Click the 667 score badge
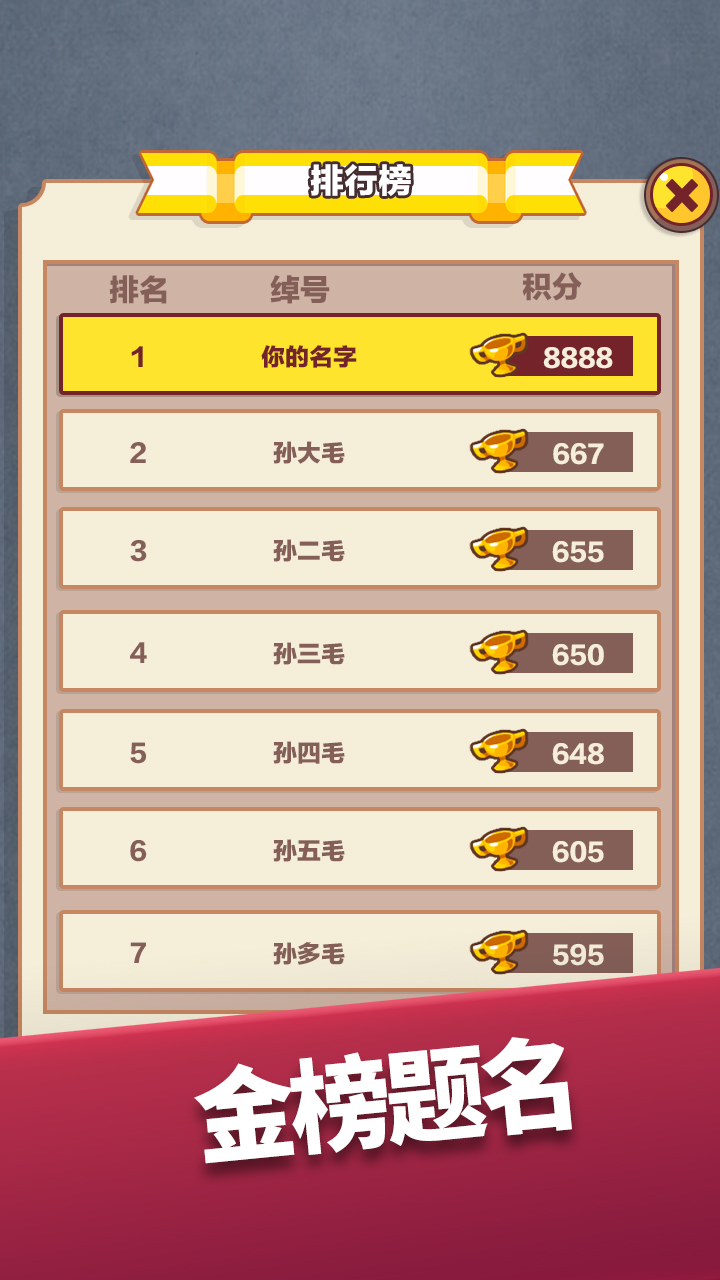The image size is (720, 1280). pyautogui.click(x=578, y=452)
